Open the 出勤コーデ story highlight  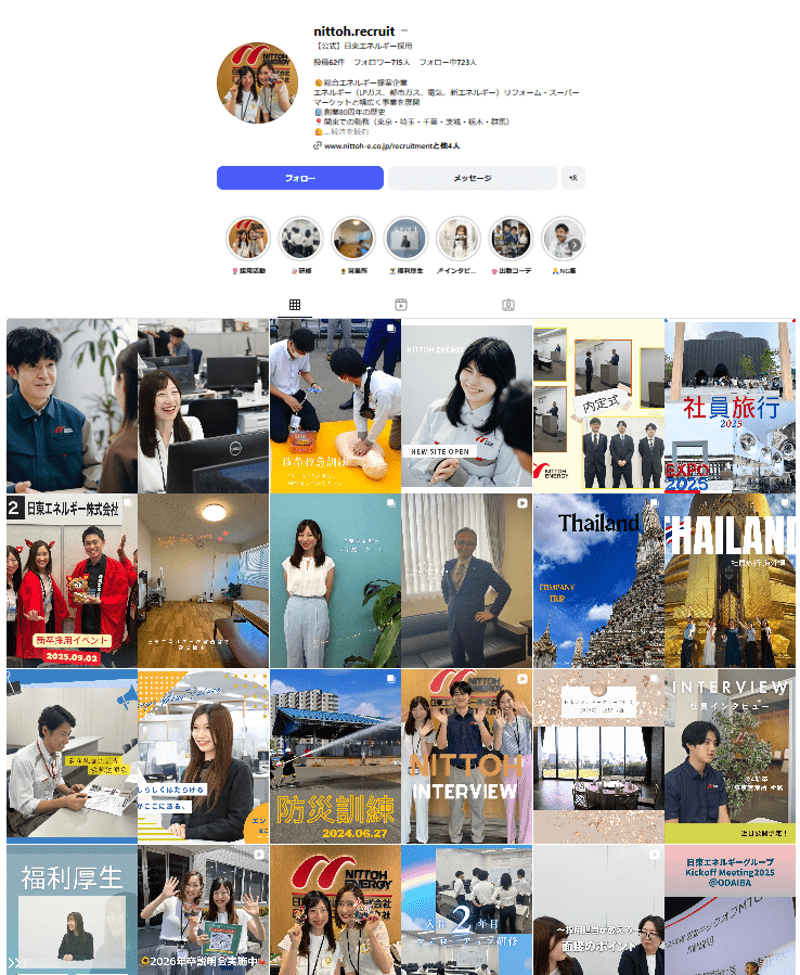pyautogui.click(x=510, y=240)
